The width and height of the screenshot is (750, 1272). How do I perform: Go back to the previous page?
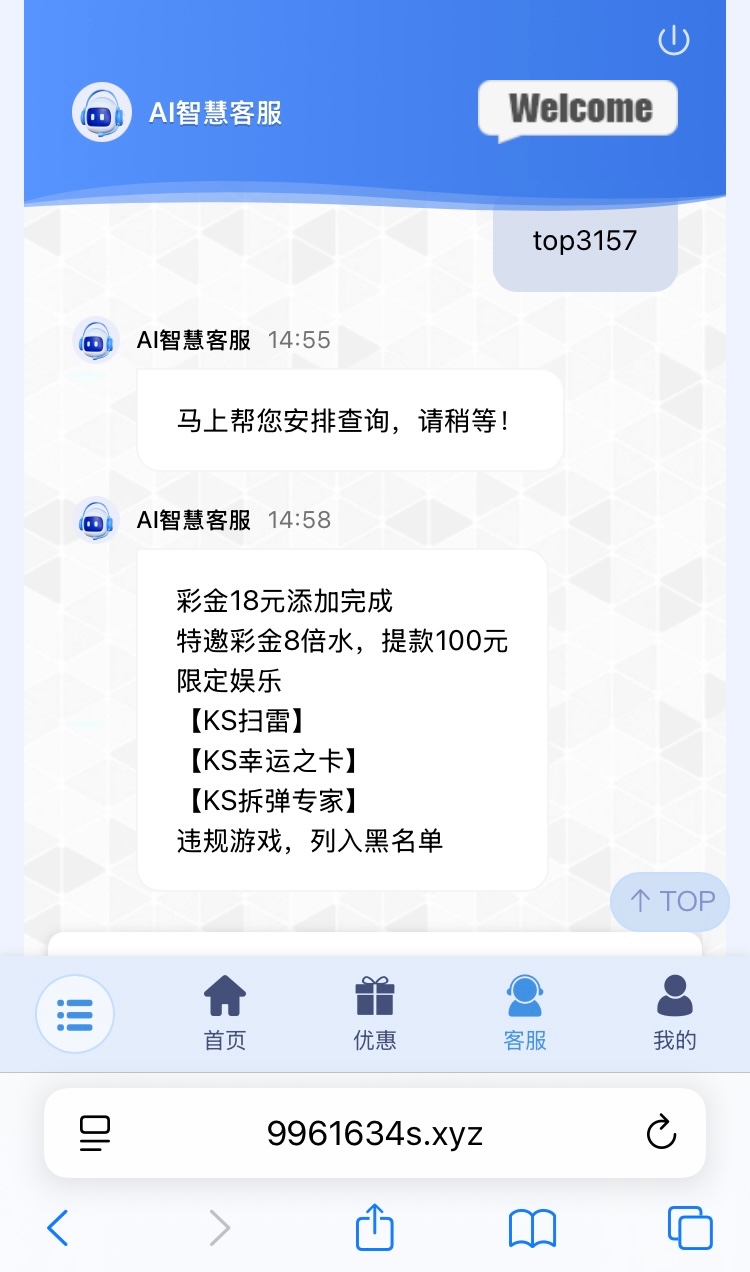point(58,1227)
